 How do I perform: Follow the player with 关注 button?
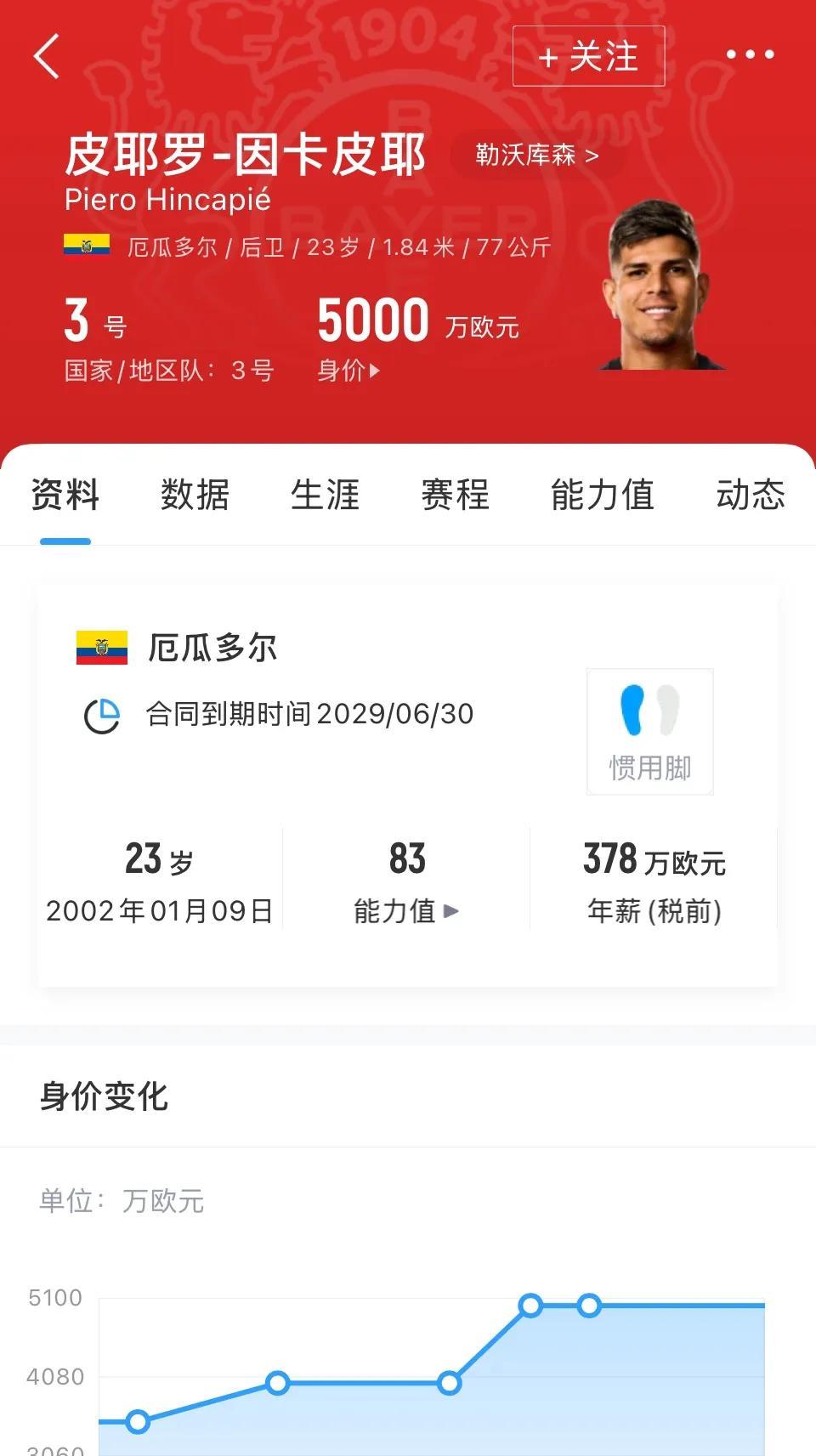pyautogui.click(x=588, y=57)
